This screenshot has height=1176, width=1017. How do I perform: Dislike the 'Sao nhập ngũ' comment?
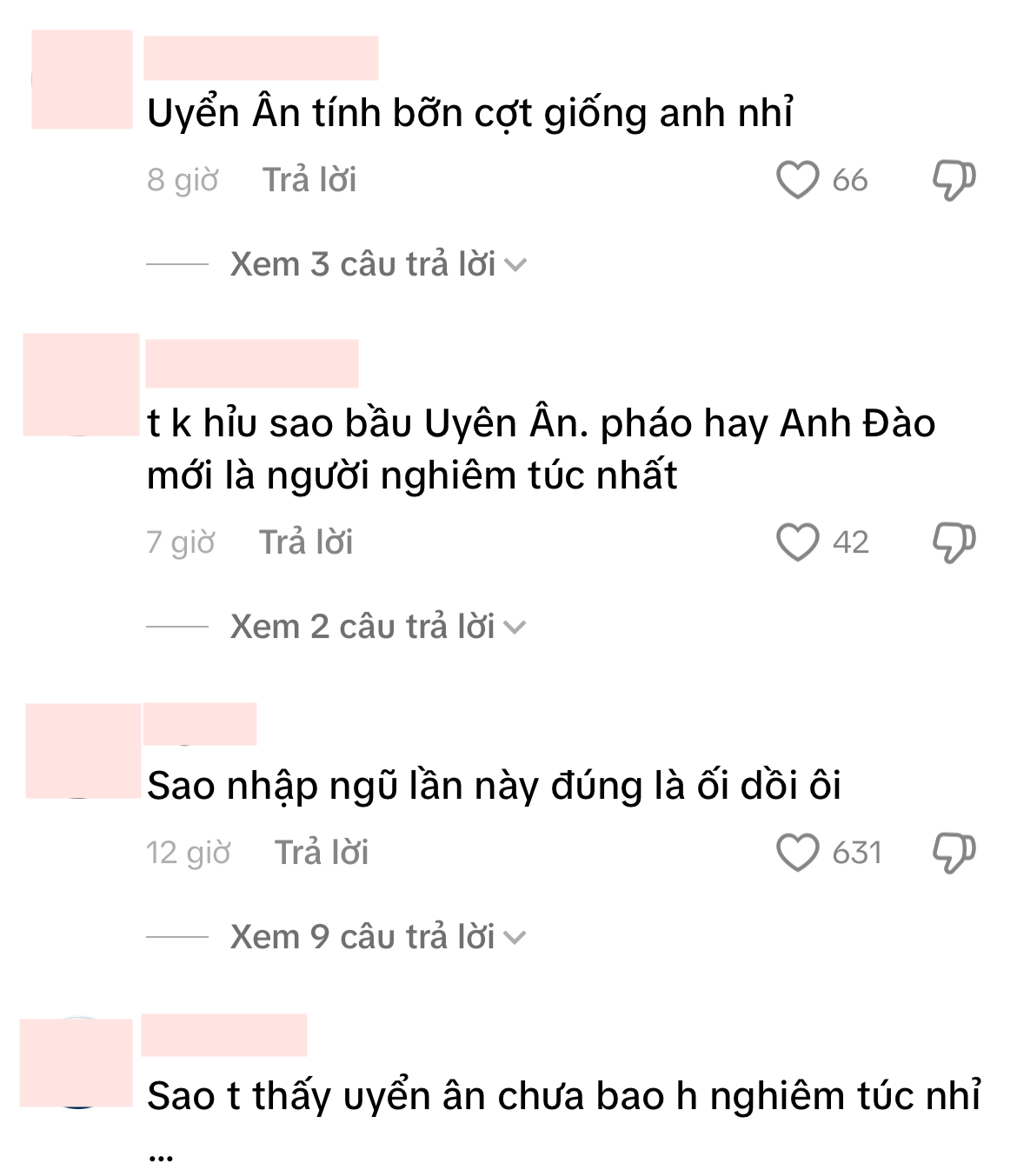pos(954,853)
